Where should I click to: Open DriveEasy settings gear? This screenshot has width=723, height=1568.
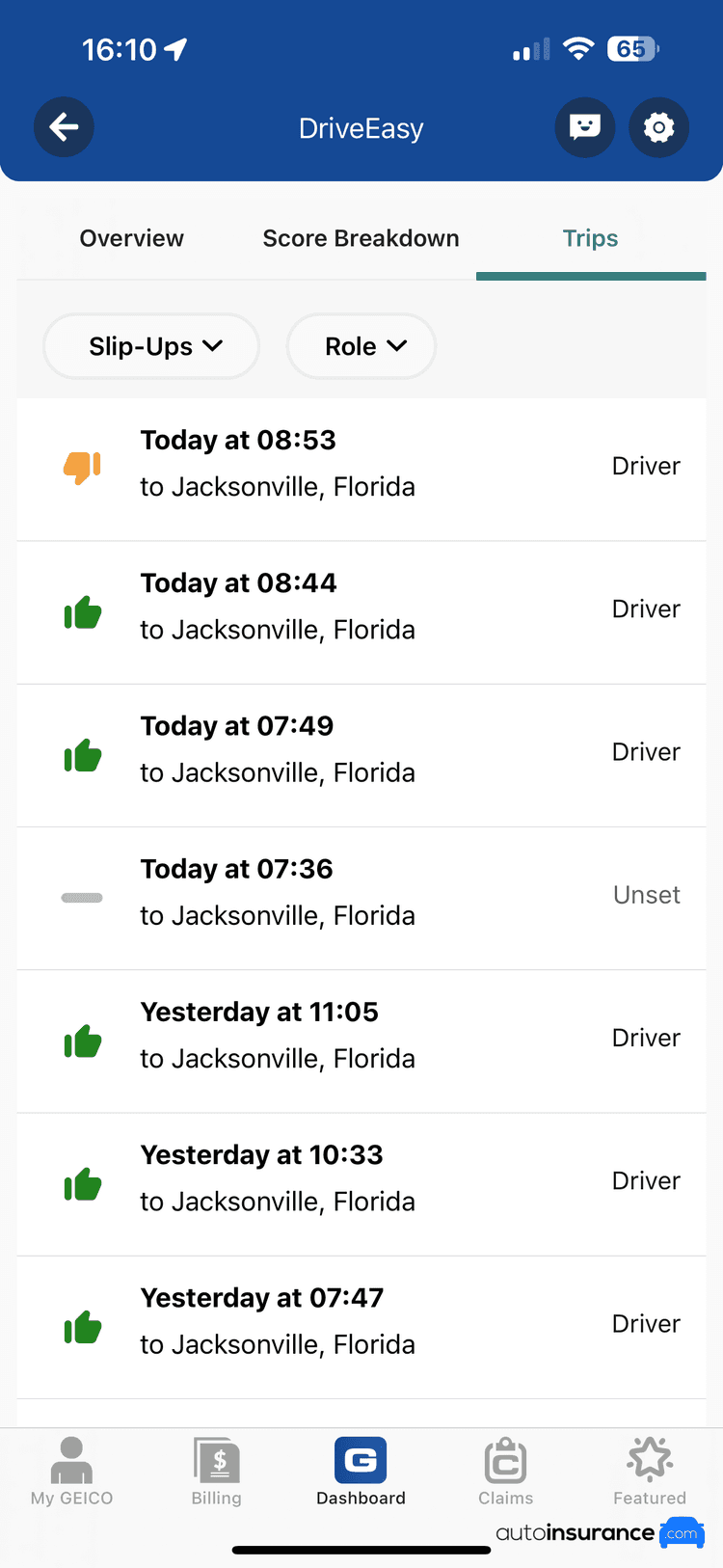pyautogui.click(x=658, y=126)
